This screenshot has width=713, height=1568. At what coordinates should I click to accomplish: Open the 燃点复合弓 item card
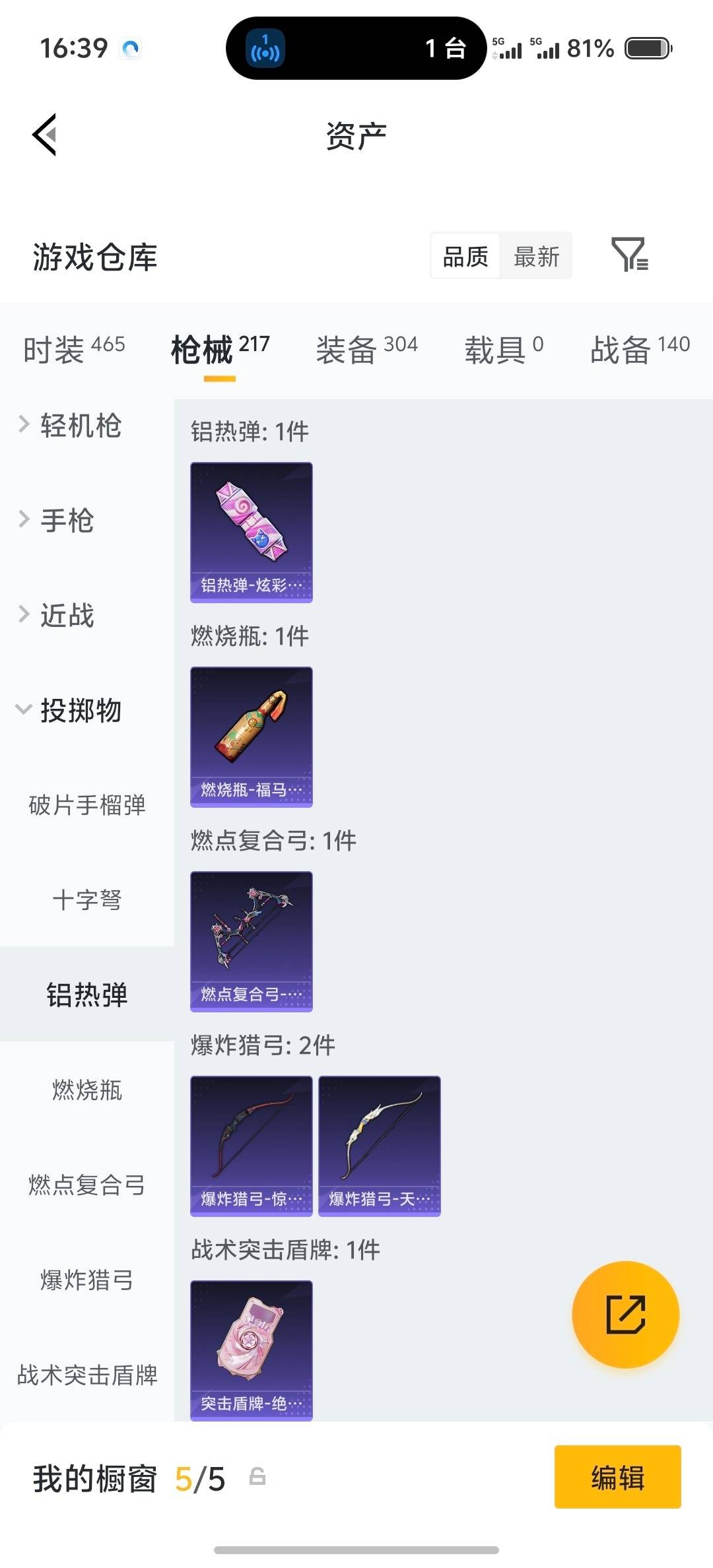click(x=251, y=942)
